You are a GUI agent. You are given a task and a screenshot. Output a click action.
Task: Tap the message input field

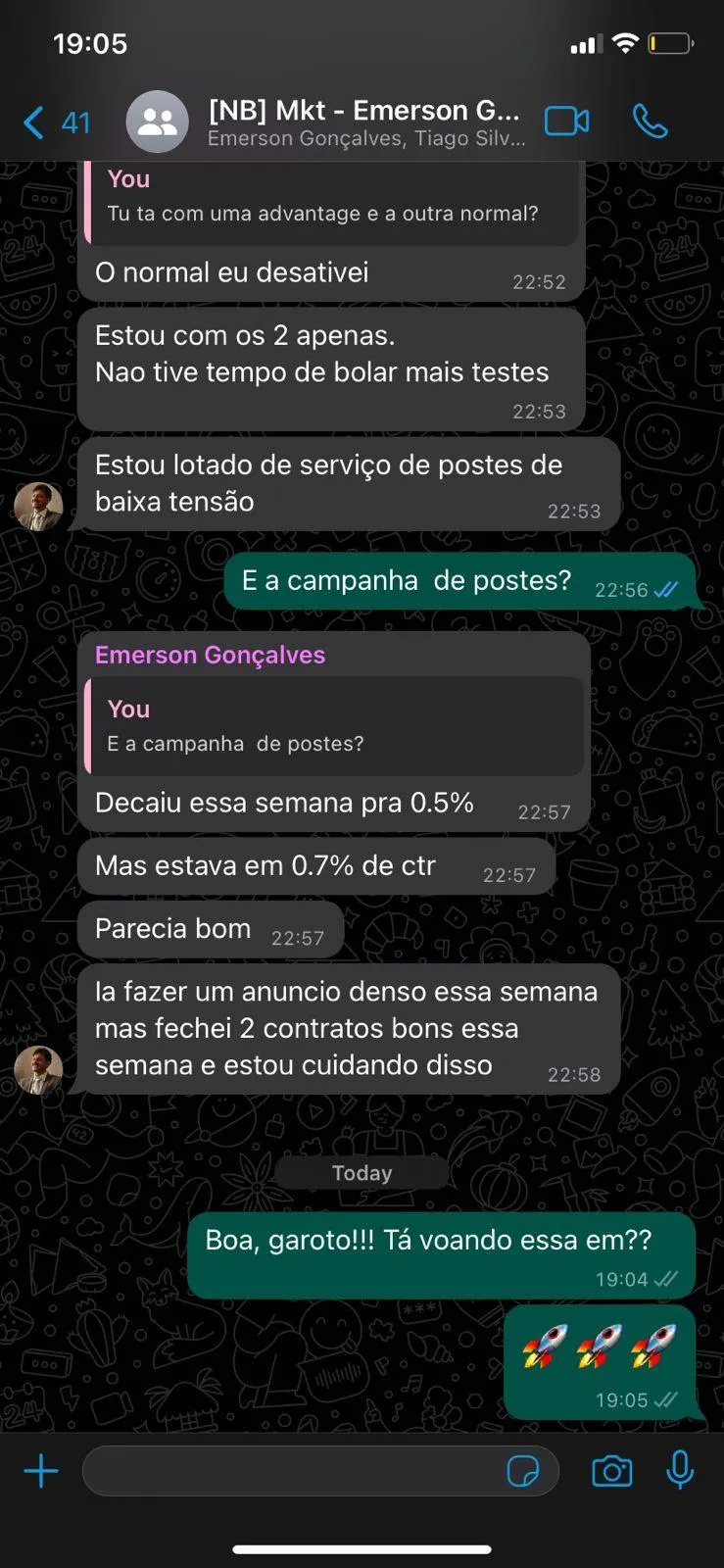tap(294, 1471)
